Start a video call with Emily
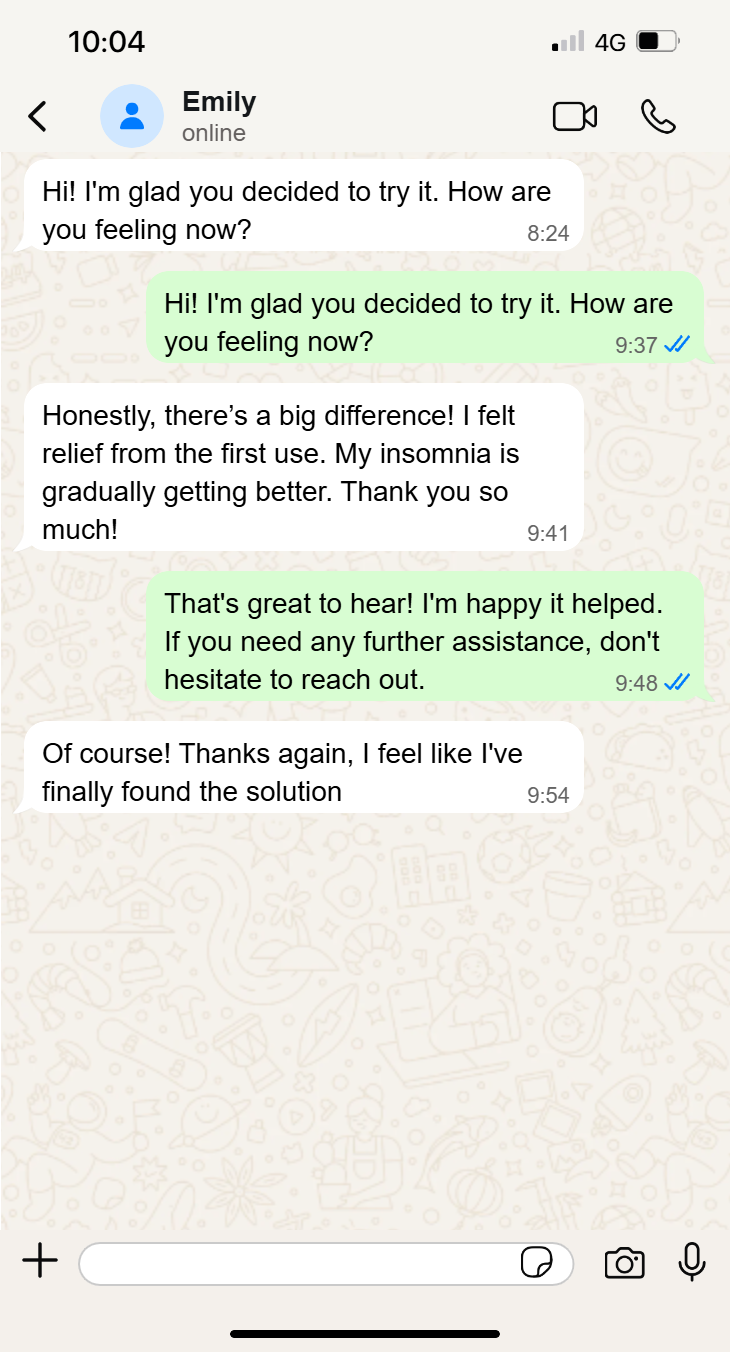Image resolution: width=730 pixels, height=1352 pixels. coord(574,116)
